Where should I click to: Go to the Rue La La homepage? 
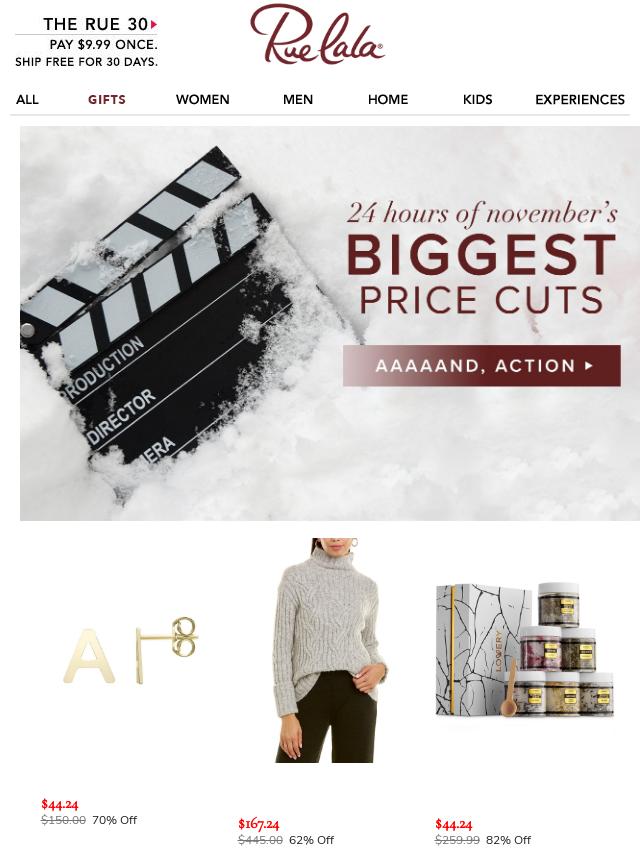317,36
